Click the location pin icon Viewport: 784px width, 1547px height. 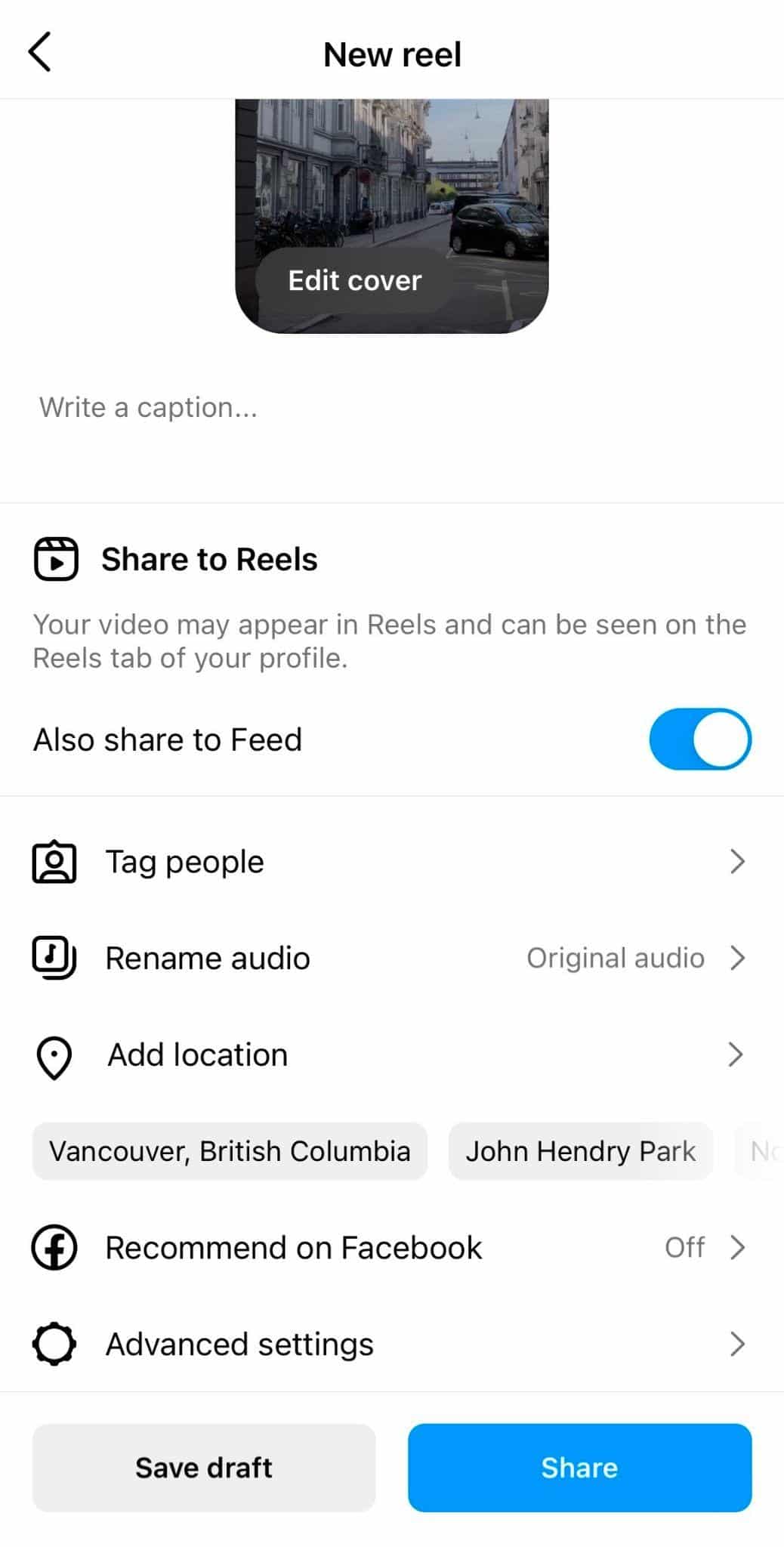(54, 1055)
